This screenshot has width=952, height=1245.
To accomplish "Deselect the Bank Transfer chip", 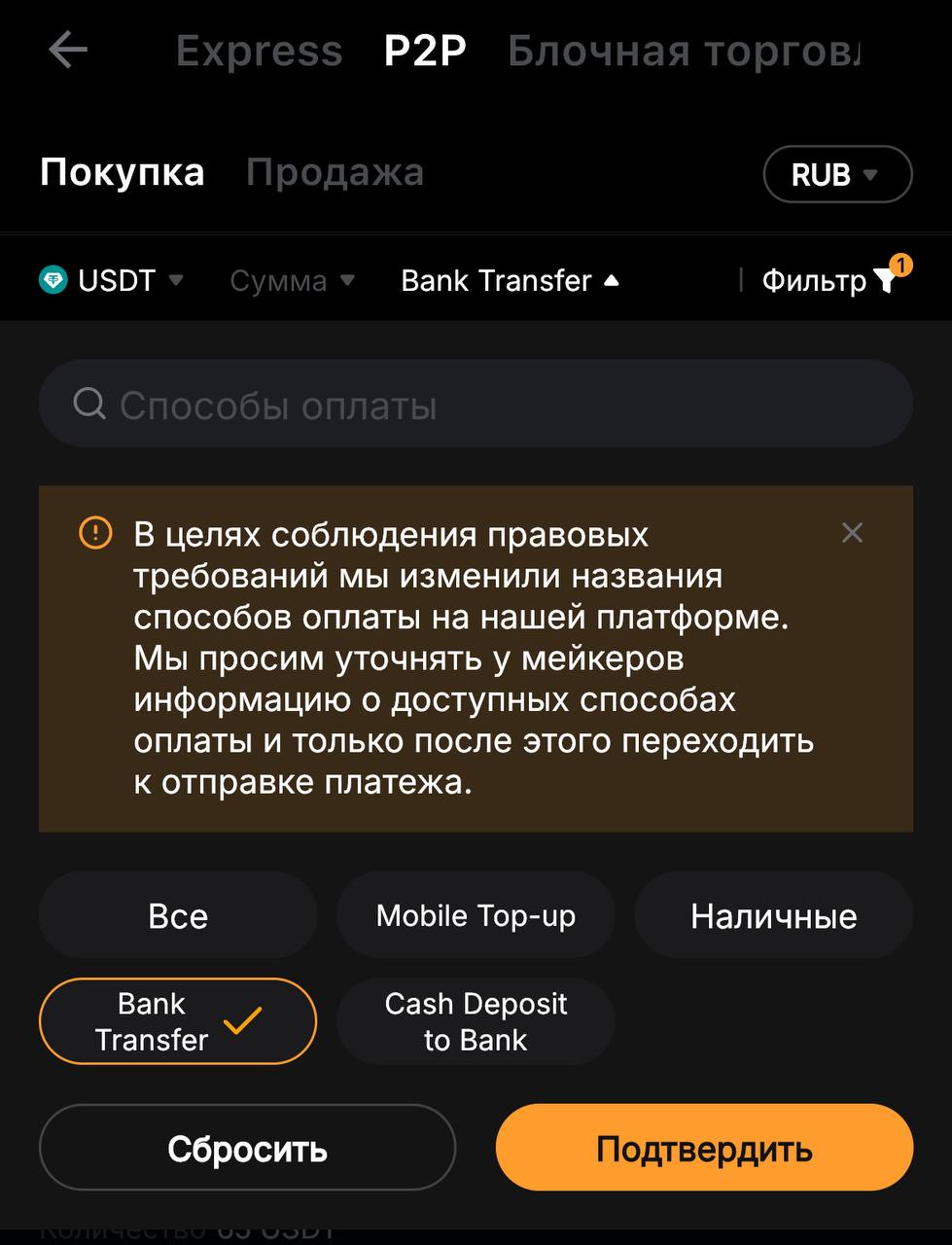I will point(178,1021).
